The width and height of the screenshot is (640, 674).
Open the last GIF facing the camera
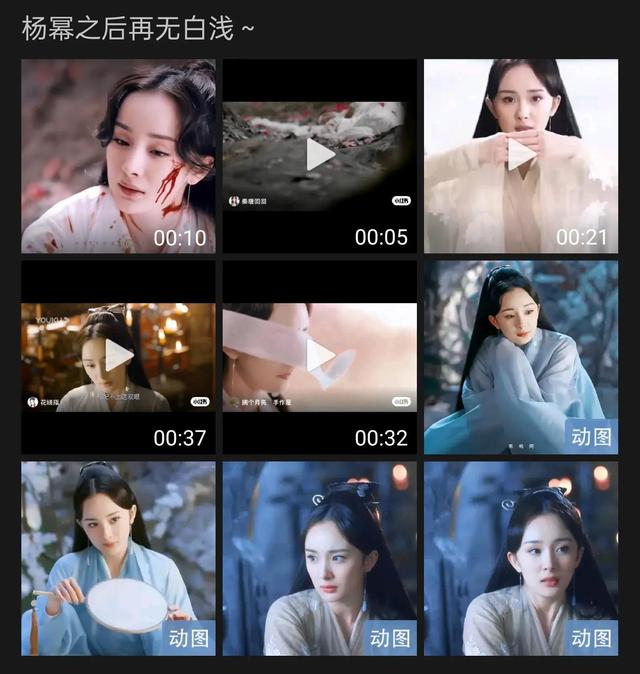point(521,558)
